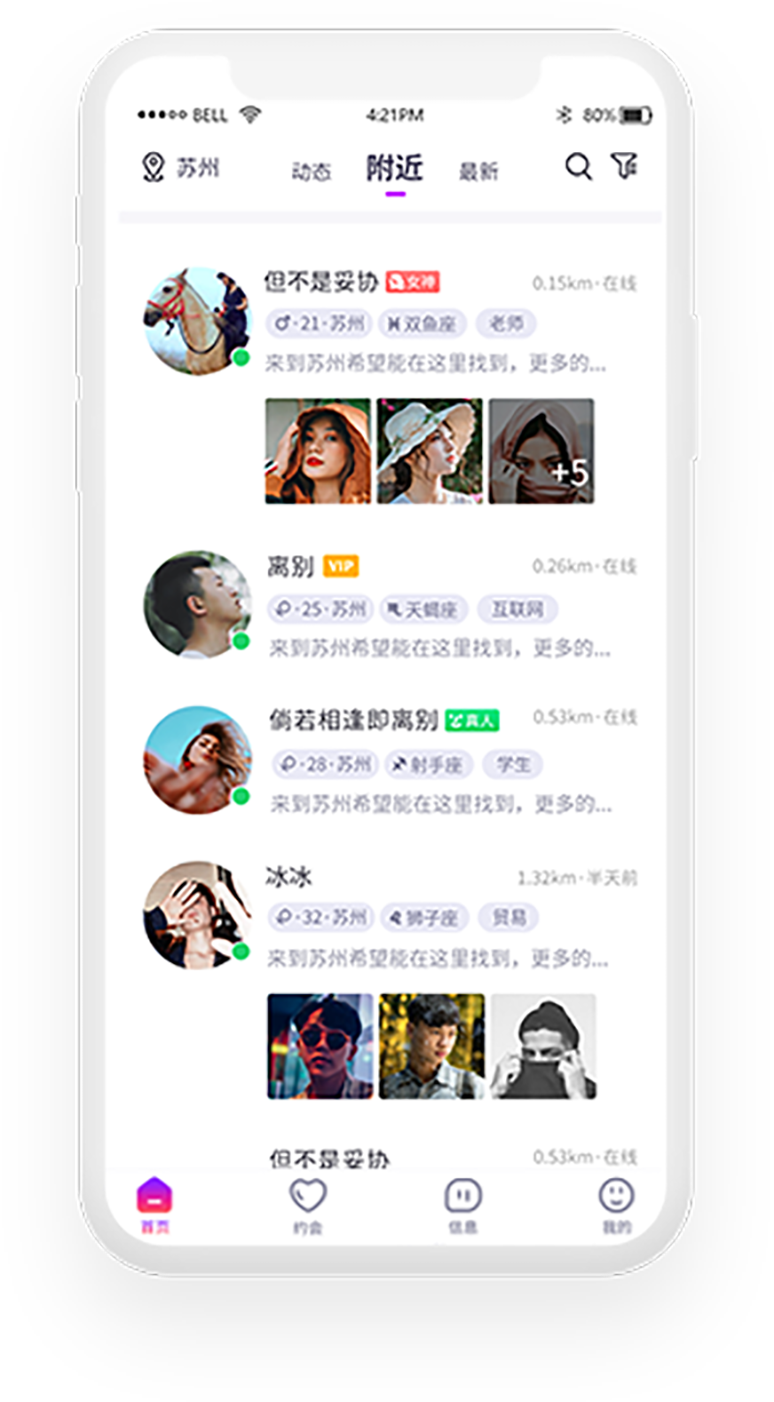Go to the 我的 tab
The image size is (774, 1402).
pyautogui.click(x=617, y=1205)
